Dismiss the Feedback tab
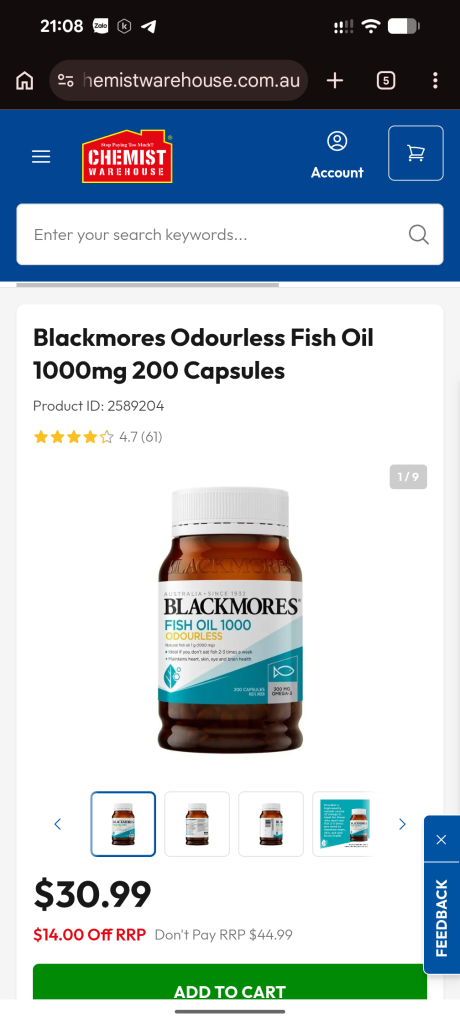460x1024 pixels. coord(441,840)
